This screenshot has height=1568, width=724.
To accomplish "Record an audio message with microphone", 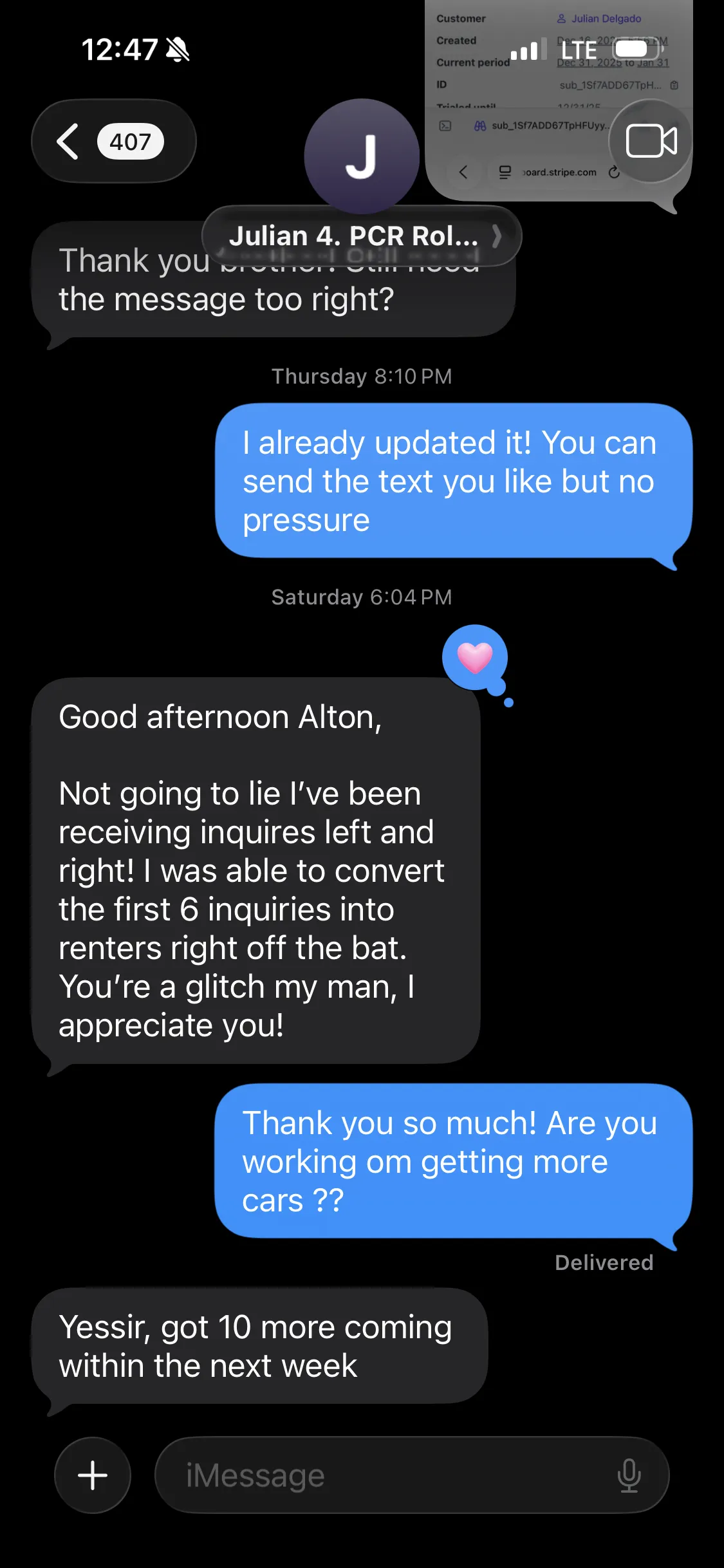I will pyautogui.click(x=629, y=1475).
